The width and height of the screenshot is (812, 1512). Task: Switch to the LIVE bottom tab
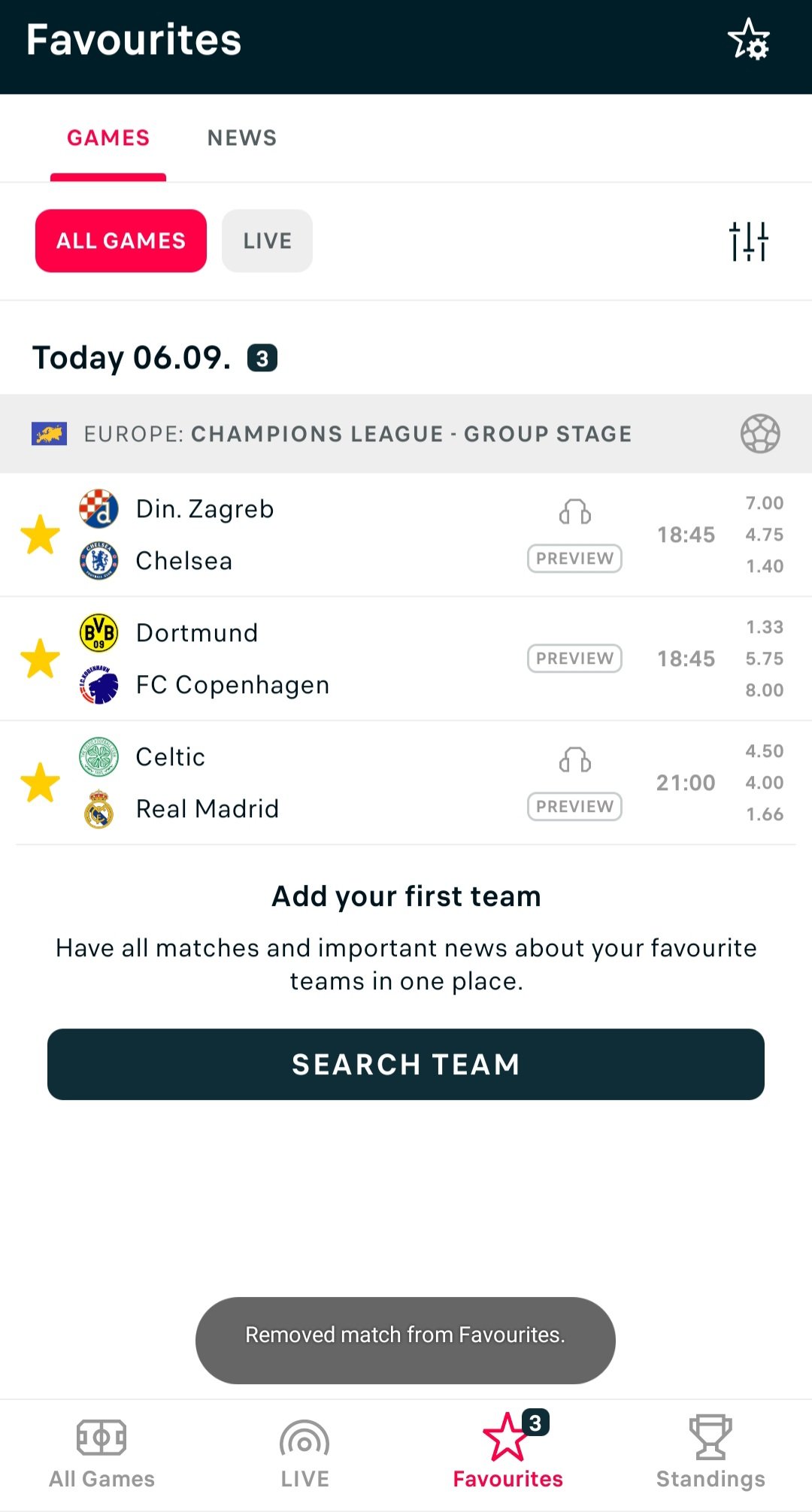304,1453
